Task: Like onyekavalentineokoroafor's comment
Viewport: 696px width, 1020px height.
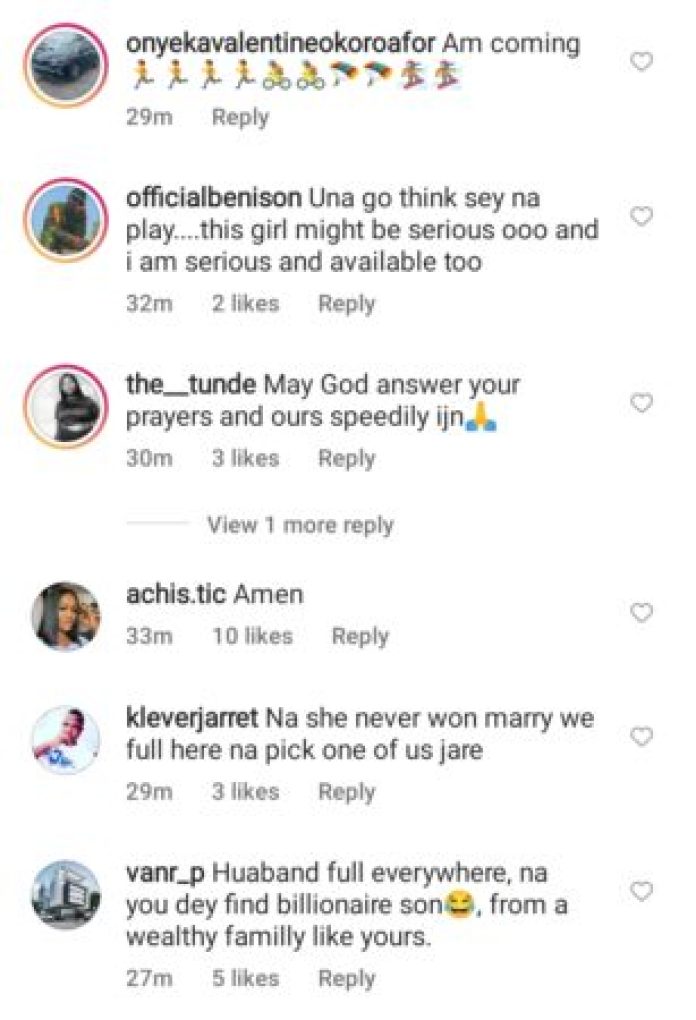Action: tap(643, 62)
